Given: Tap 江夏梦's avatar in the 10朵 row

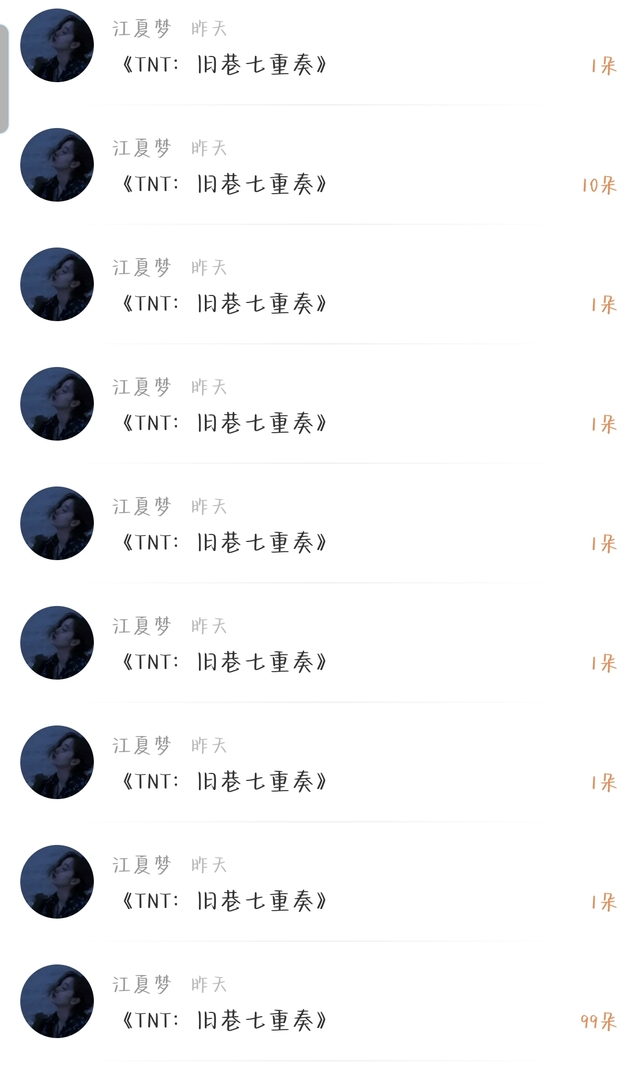Looking at the screenshot, I should tap(57, 164).
